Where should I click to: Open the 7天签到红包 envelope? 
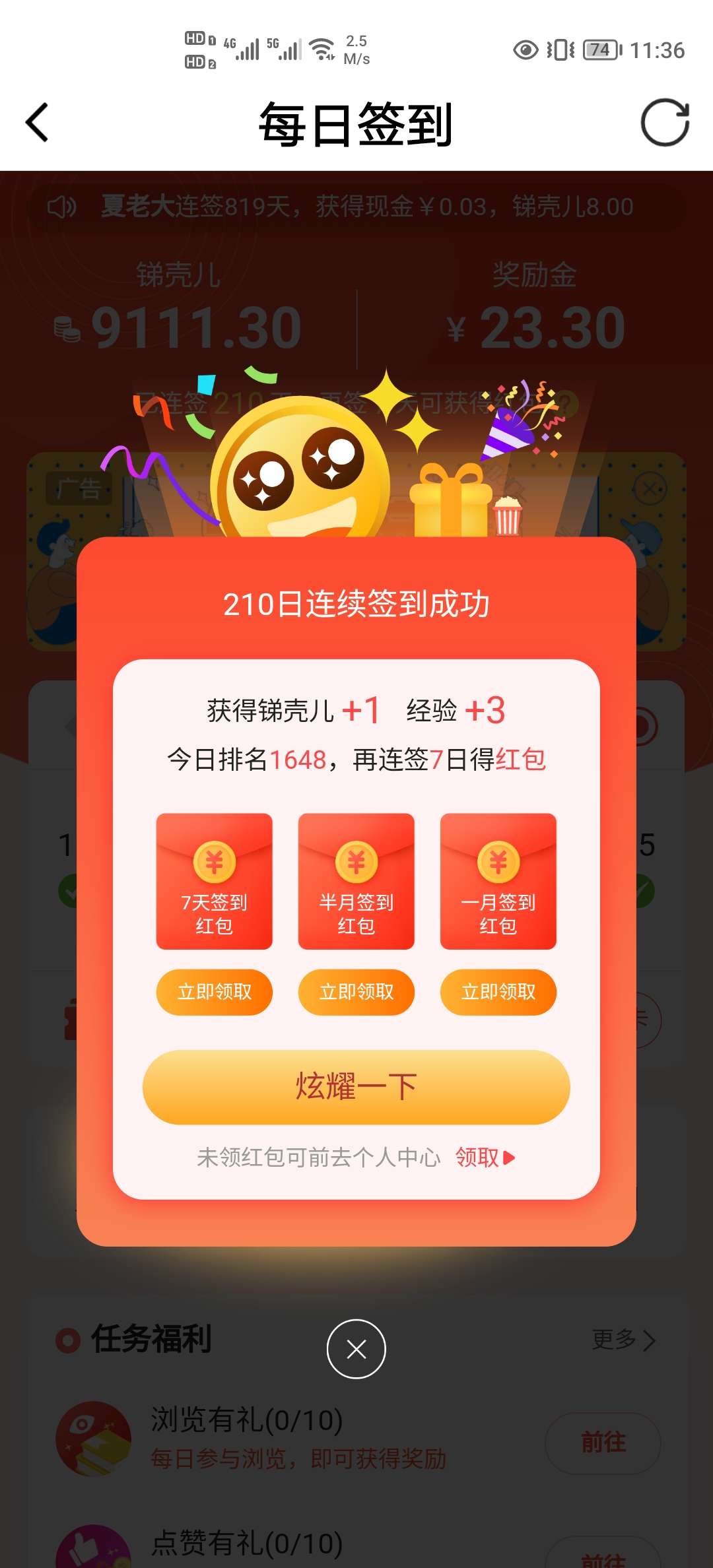click(x=214, y=881)
